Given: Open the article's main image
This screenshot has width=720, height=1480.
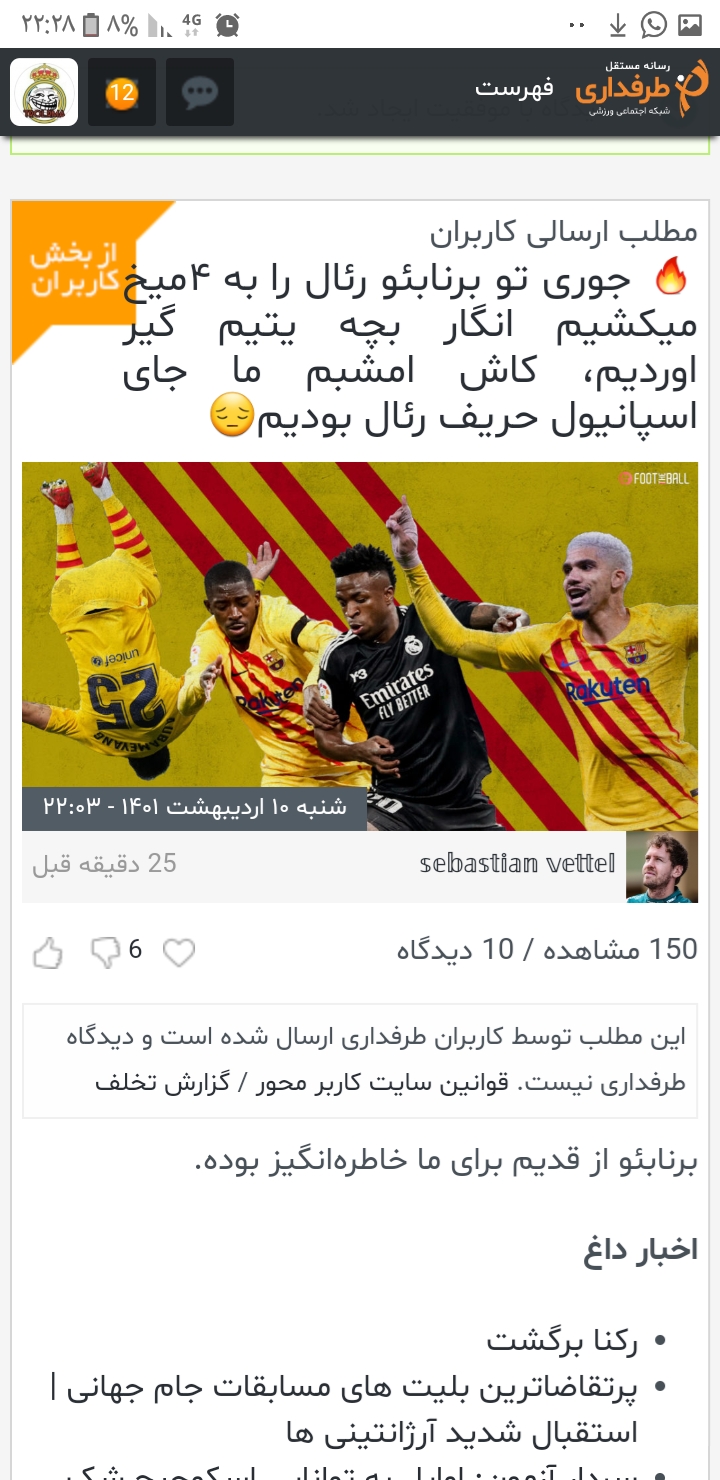Looking at the screenshot, I should pos(360,646).
